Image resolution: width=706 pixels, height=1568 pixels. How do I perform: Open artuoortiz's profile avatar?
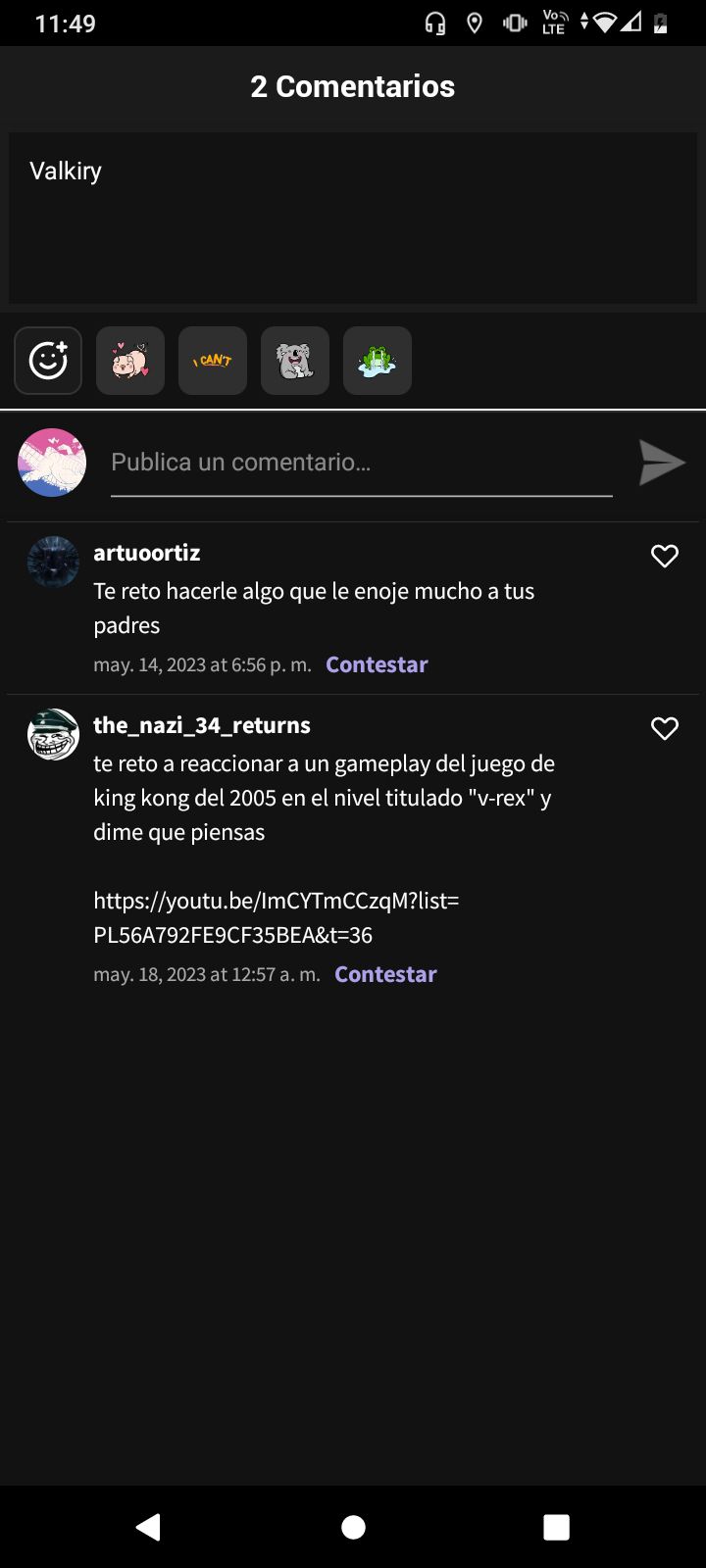[53, 562]
